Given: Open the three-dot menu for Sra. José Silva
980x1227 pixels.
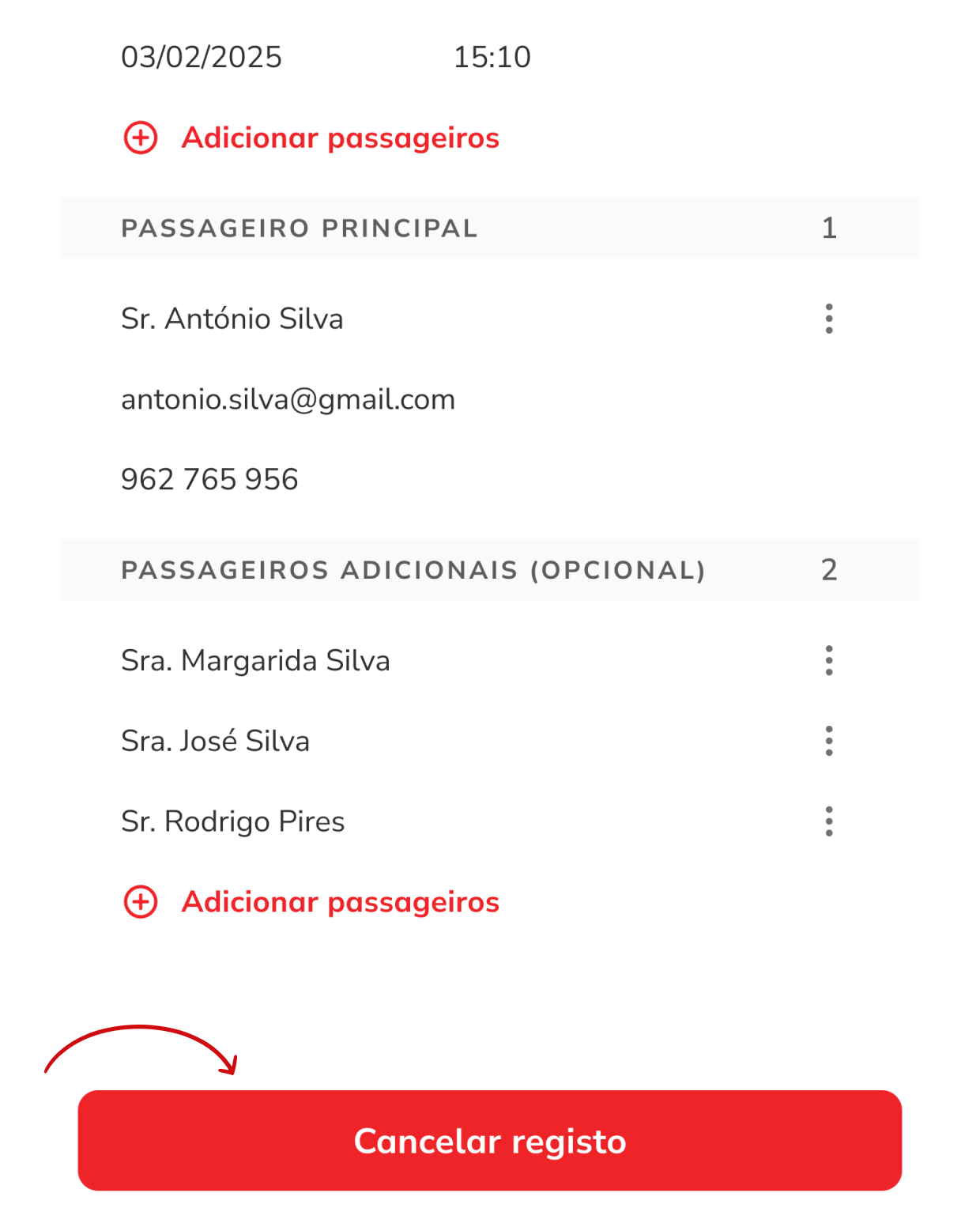Looking at the screenshot, I should pos(828,741).
